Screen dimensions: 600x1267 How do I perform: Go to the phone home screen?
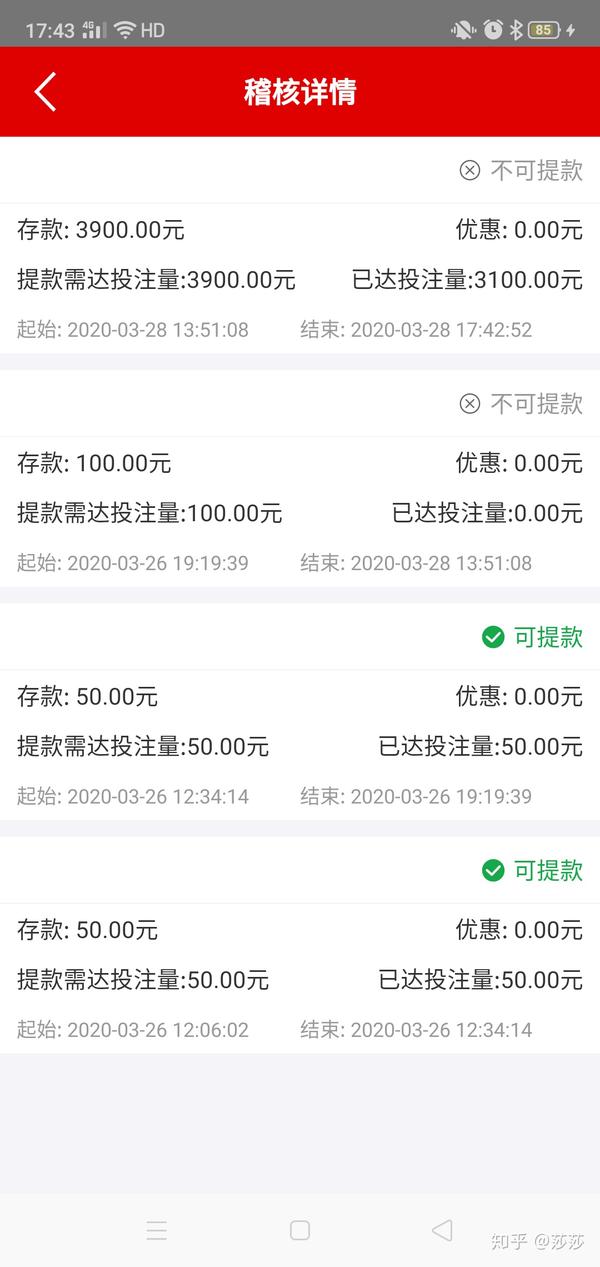tap(299, 1230)
